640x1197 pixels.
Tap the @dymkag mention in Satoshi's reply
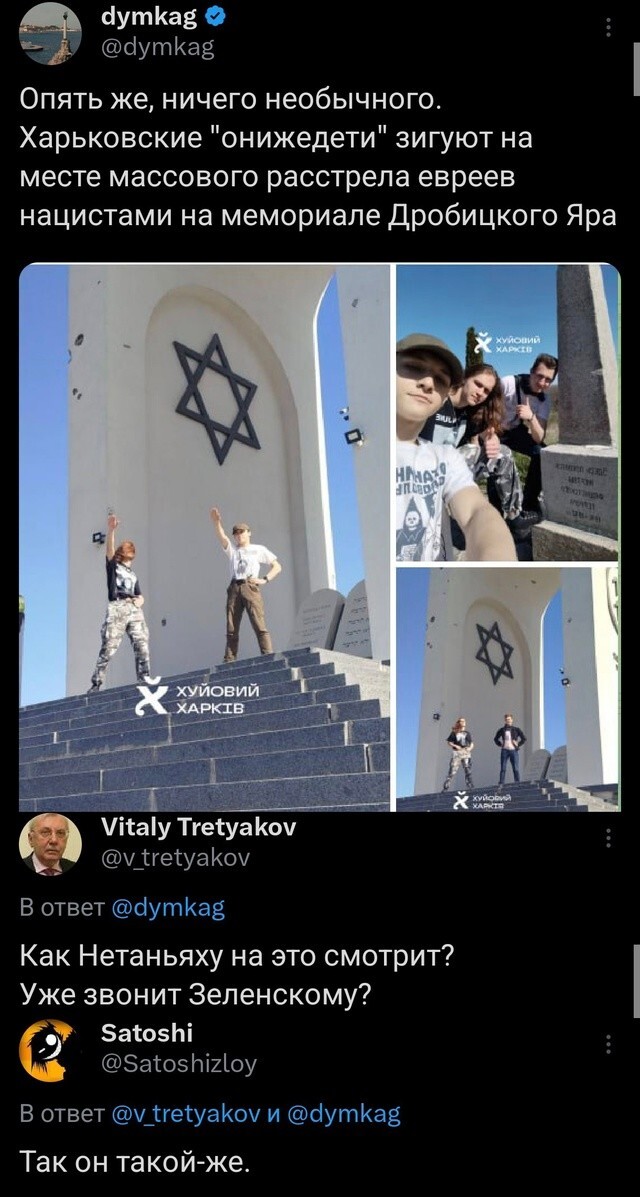[343, 1114]
